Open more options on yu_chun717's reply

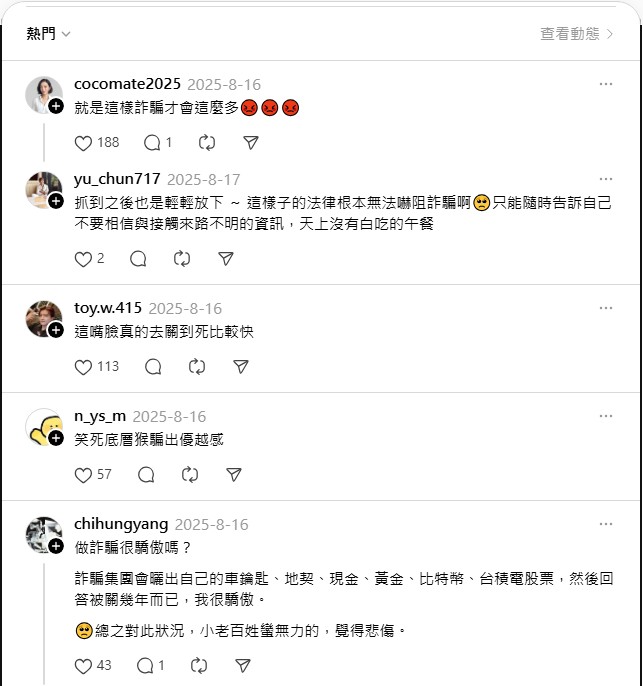tap(605, 180)
